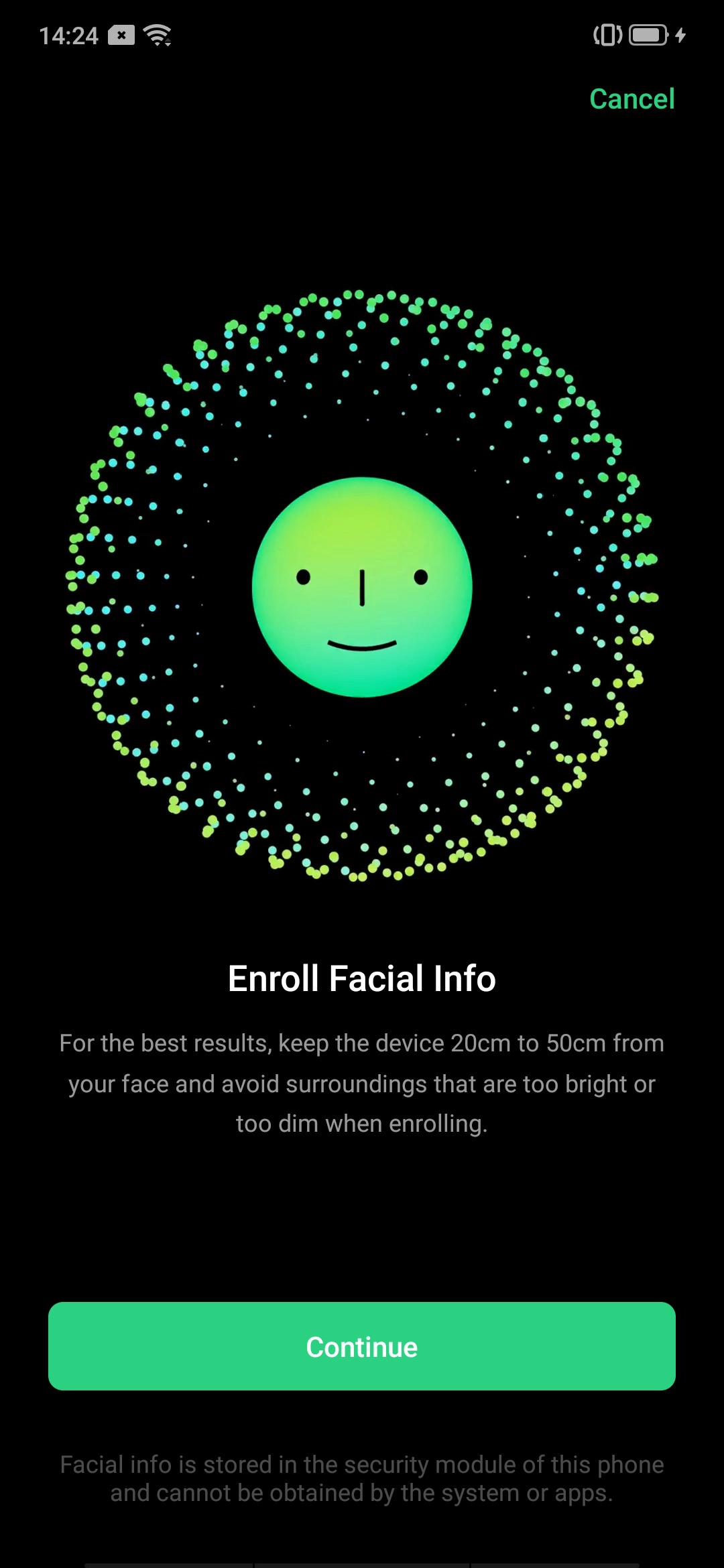The width and height of the screenshot is (724, 1568).
Task: Tap Continue to start face enrollment
Action: [362, 1346]
